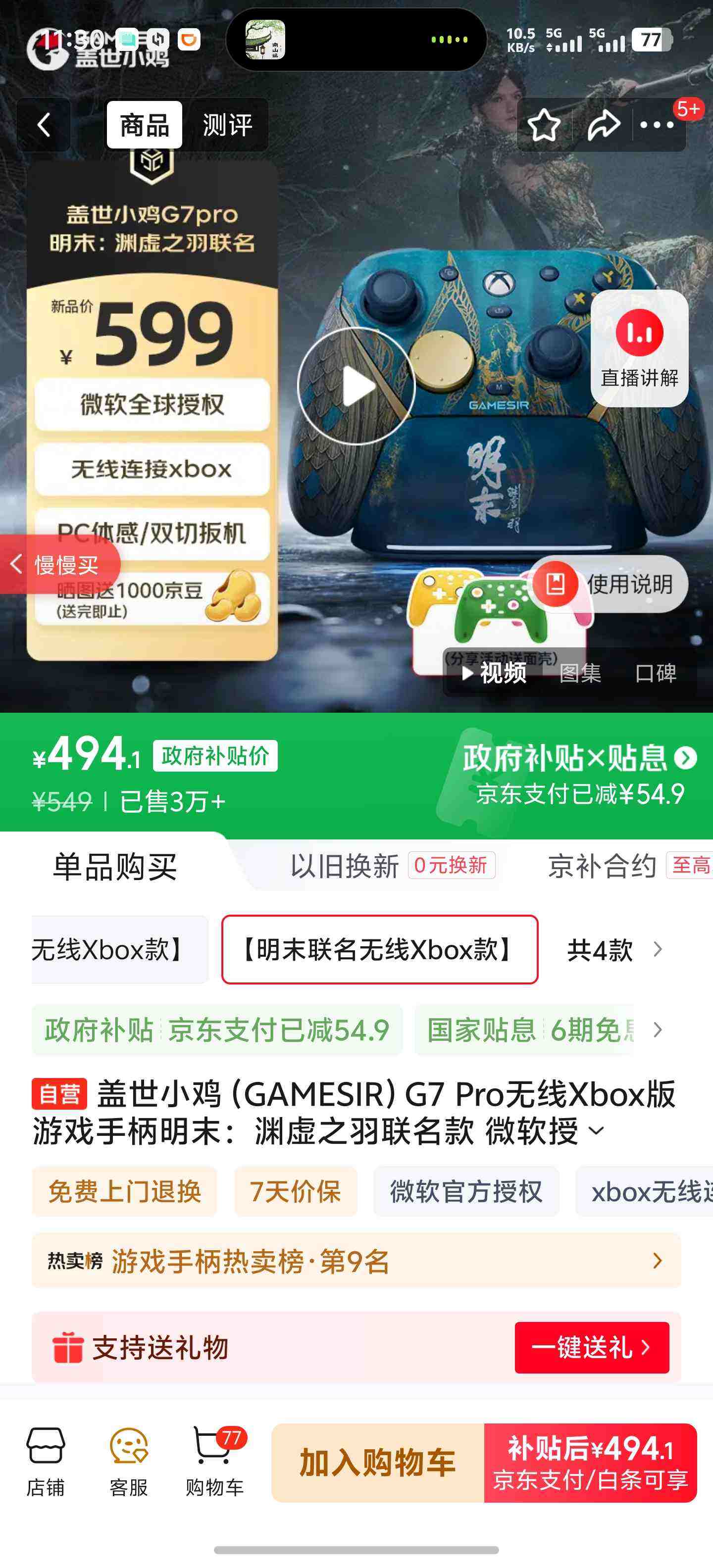Viewport: 713px width, 1568px height.
Task: Switch to the 图集 image gallery tab
Action: pyautogui.click(x=581, y=674)
